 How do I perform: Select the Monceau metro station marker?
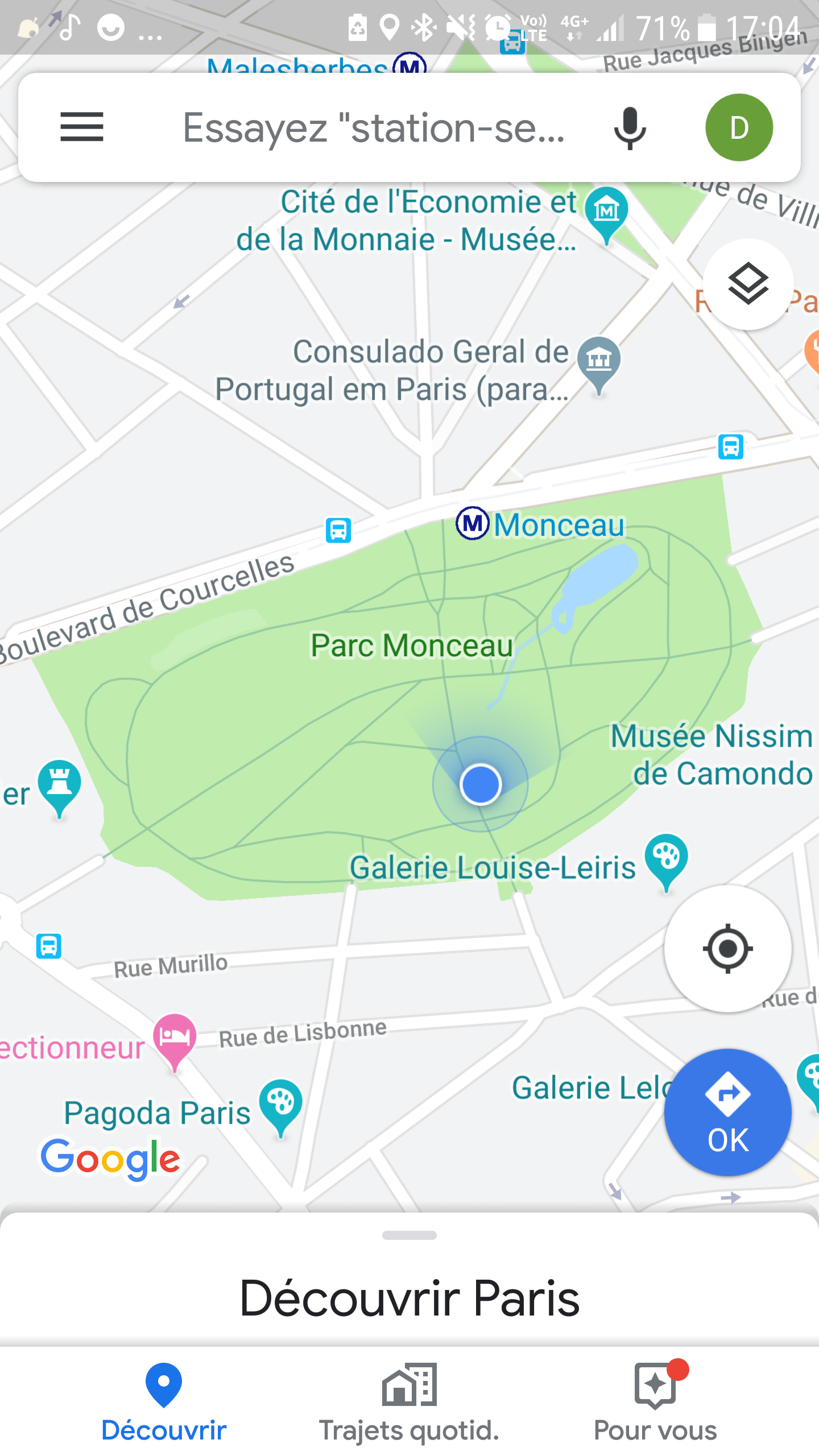[x=473, y=523]
